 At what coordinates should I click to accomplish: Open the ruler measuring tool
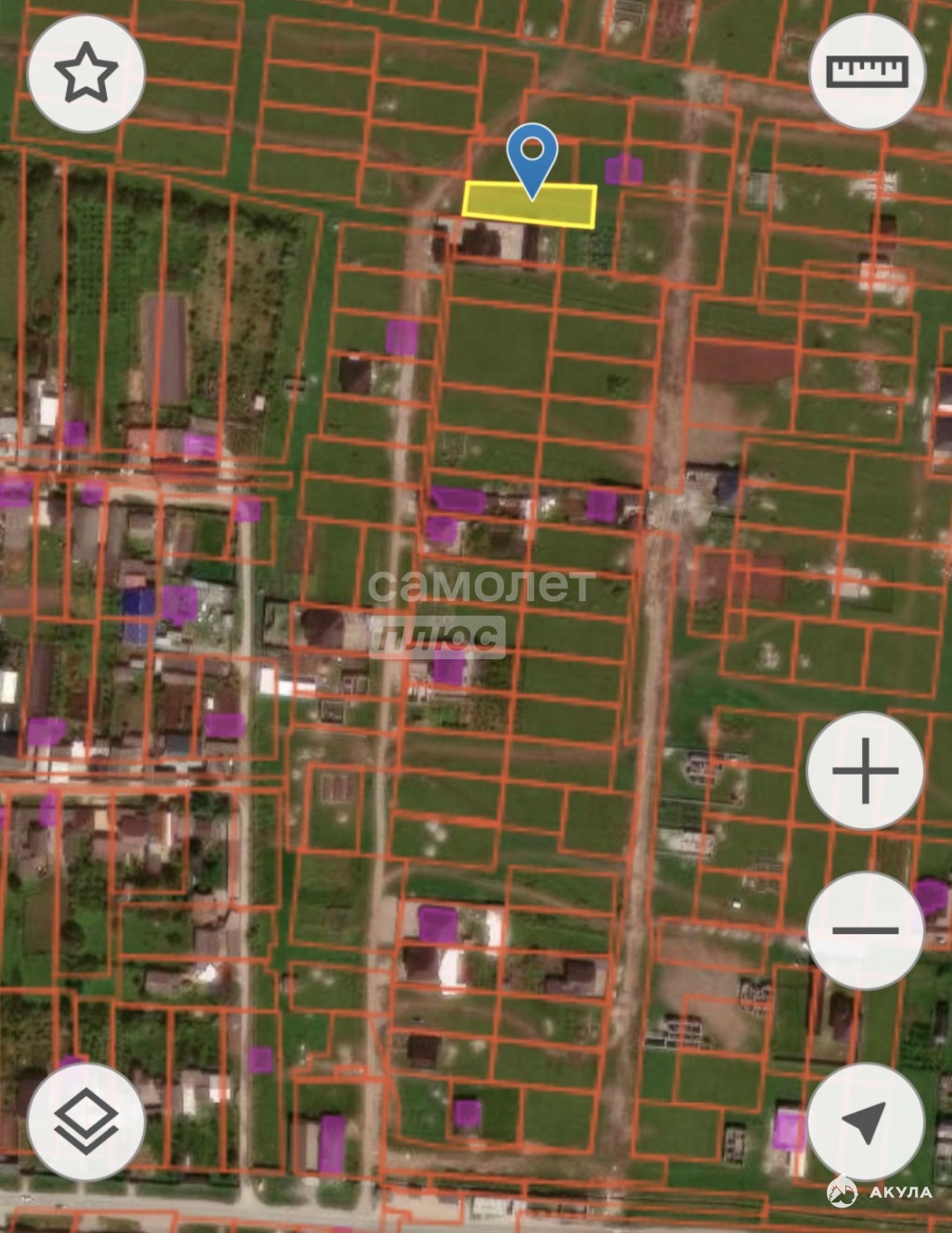866,71
